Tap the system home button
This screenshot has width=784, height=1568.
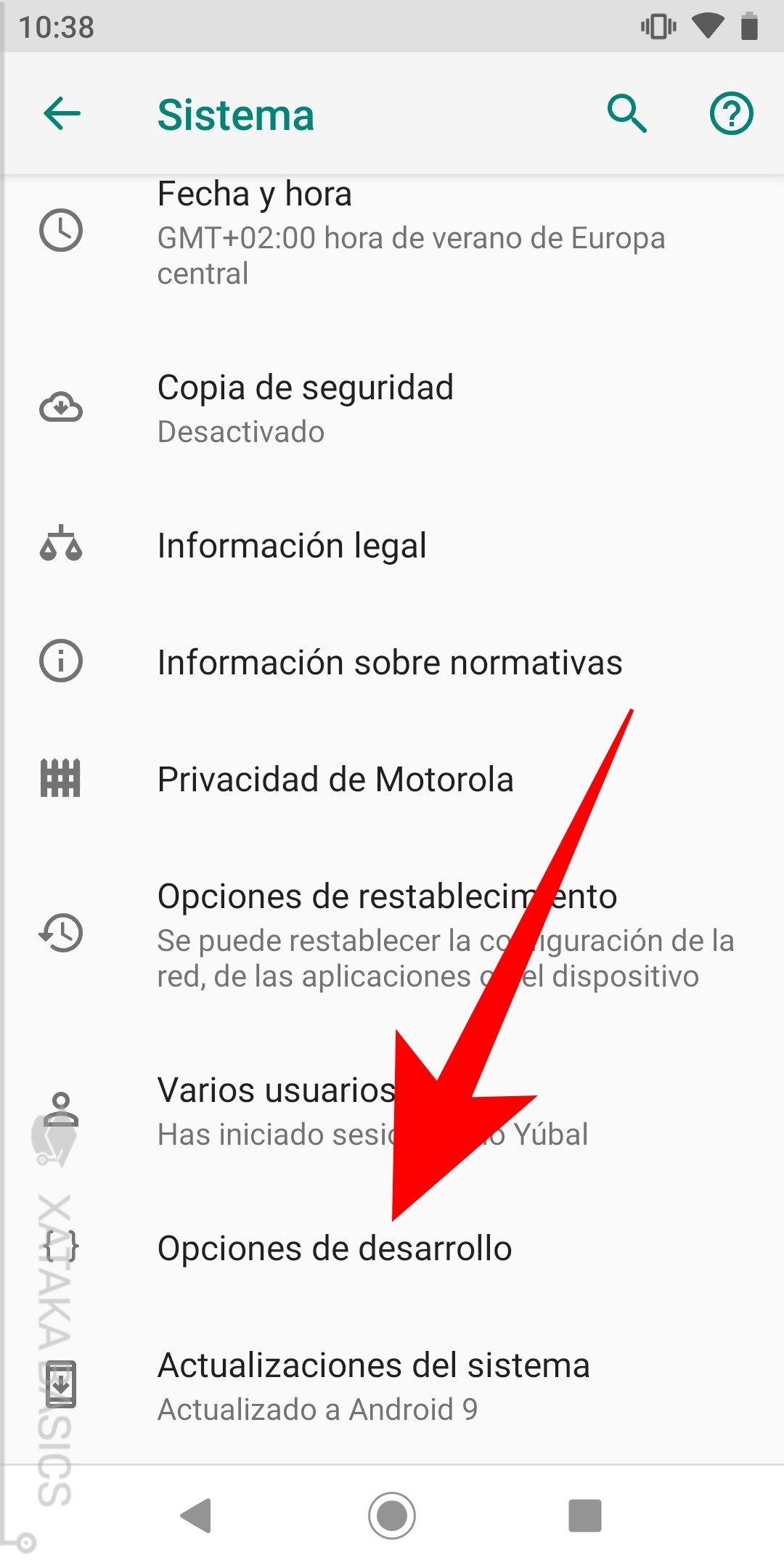pos(392,1516)
